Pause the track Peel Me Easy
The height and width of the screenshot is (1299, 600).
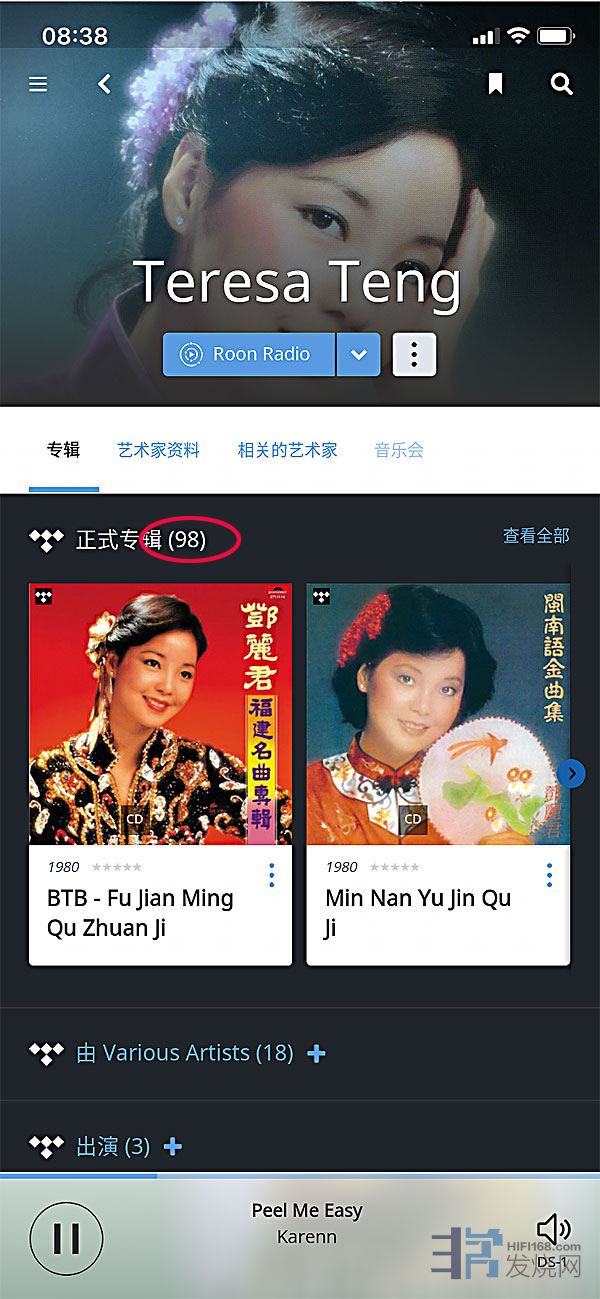coord(66,1238)
